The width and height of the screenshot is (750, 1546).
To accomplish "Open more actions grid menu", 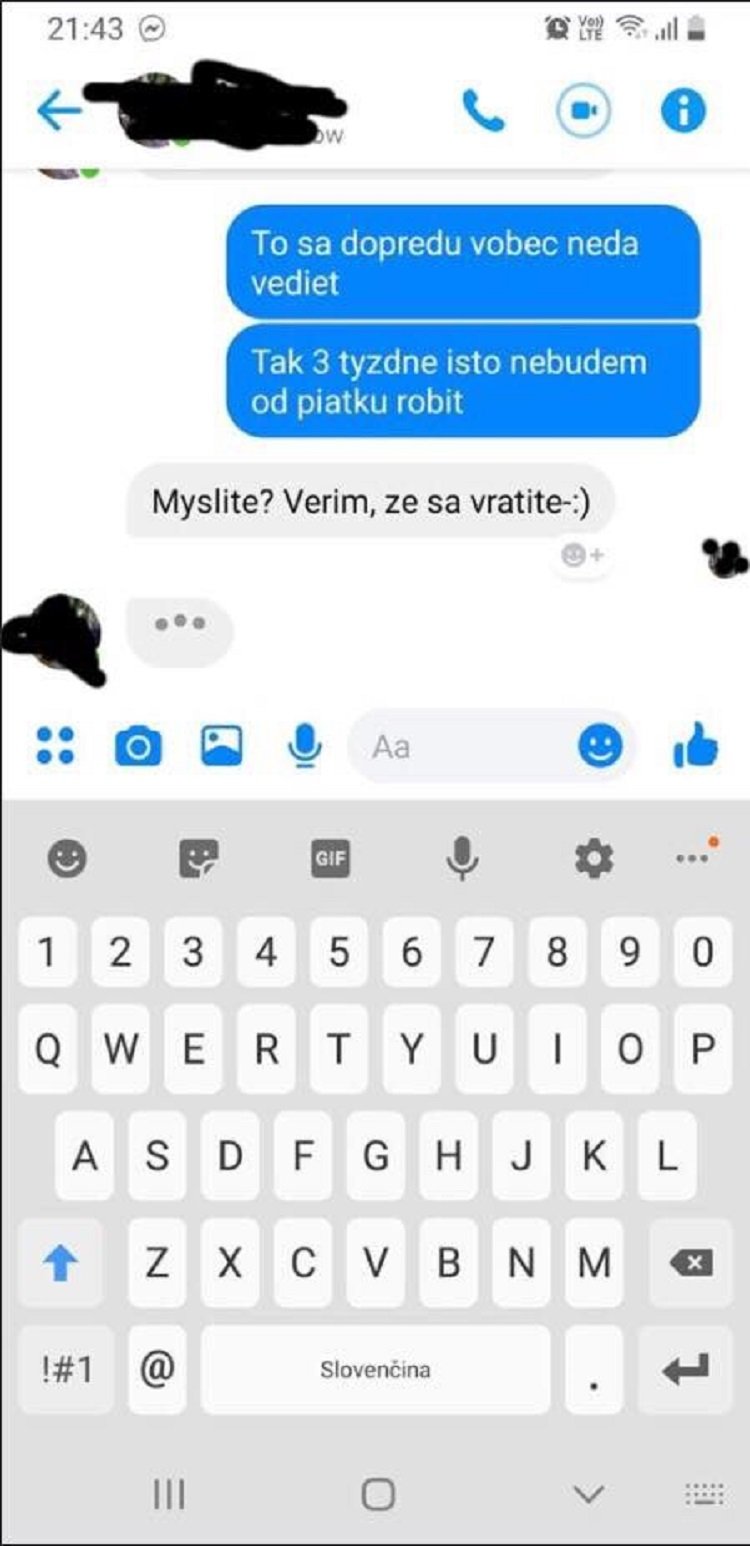I will pyautogui.click(x=55, y=746).
